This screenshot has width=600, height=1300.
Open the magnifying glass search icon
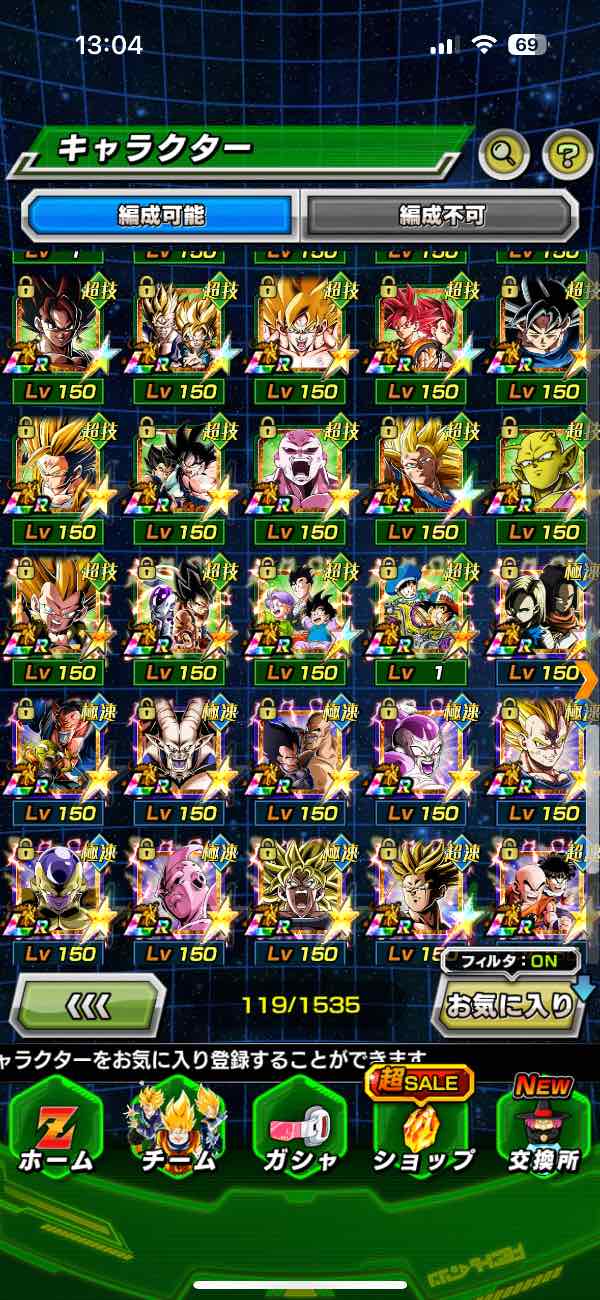pos(504,154)
